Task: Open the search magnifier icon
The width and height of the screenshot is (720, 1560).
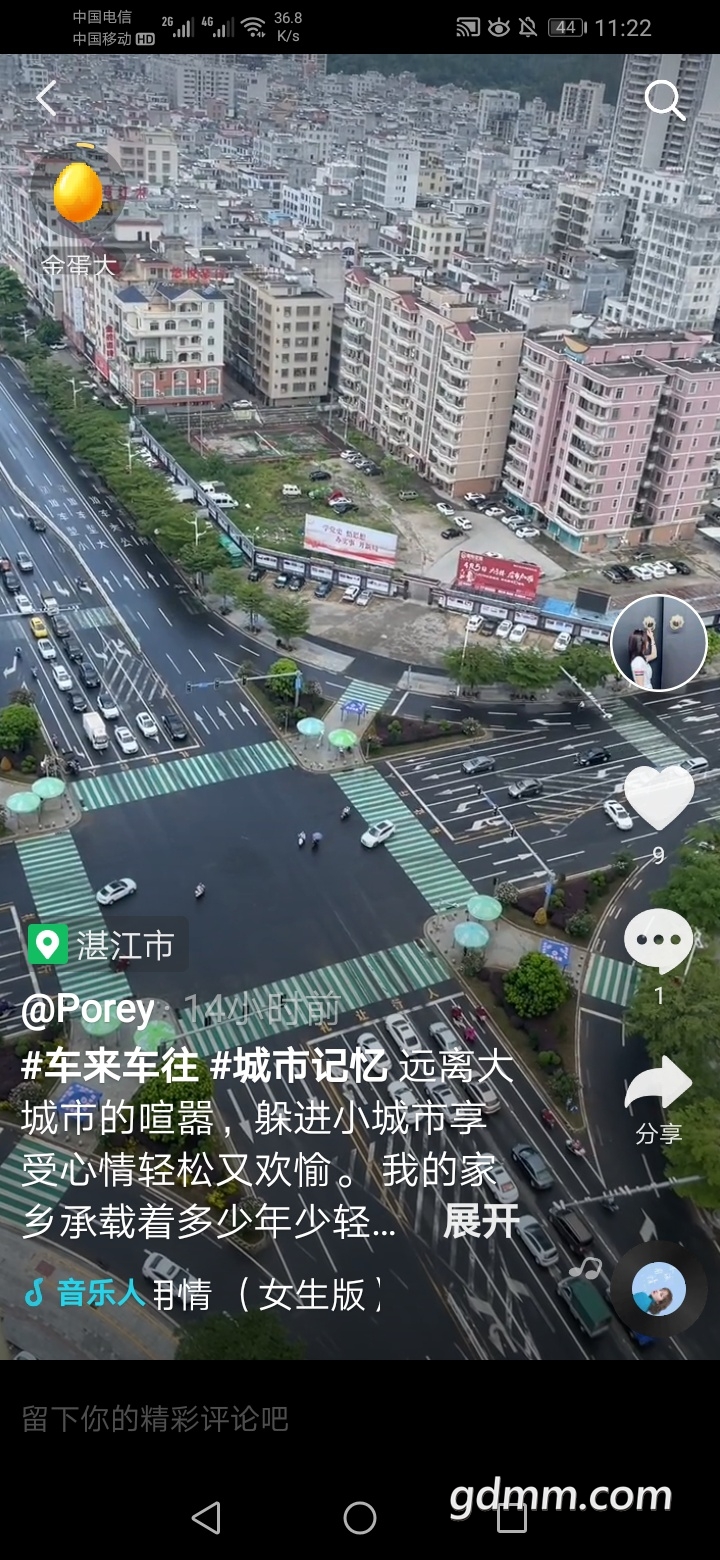Action: pos(663,100)
